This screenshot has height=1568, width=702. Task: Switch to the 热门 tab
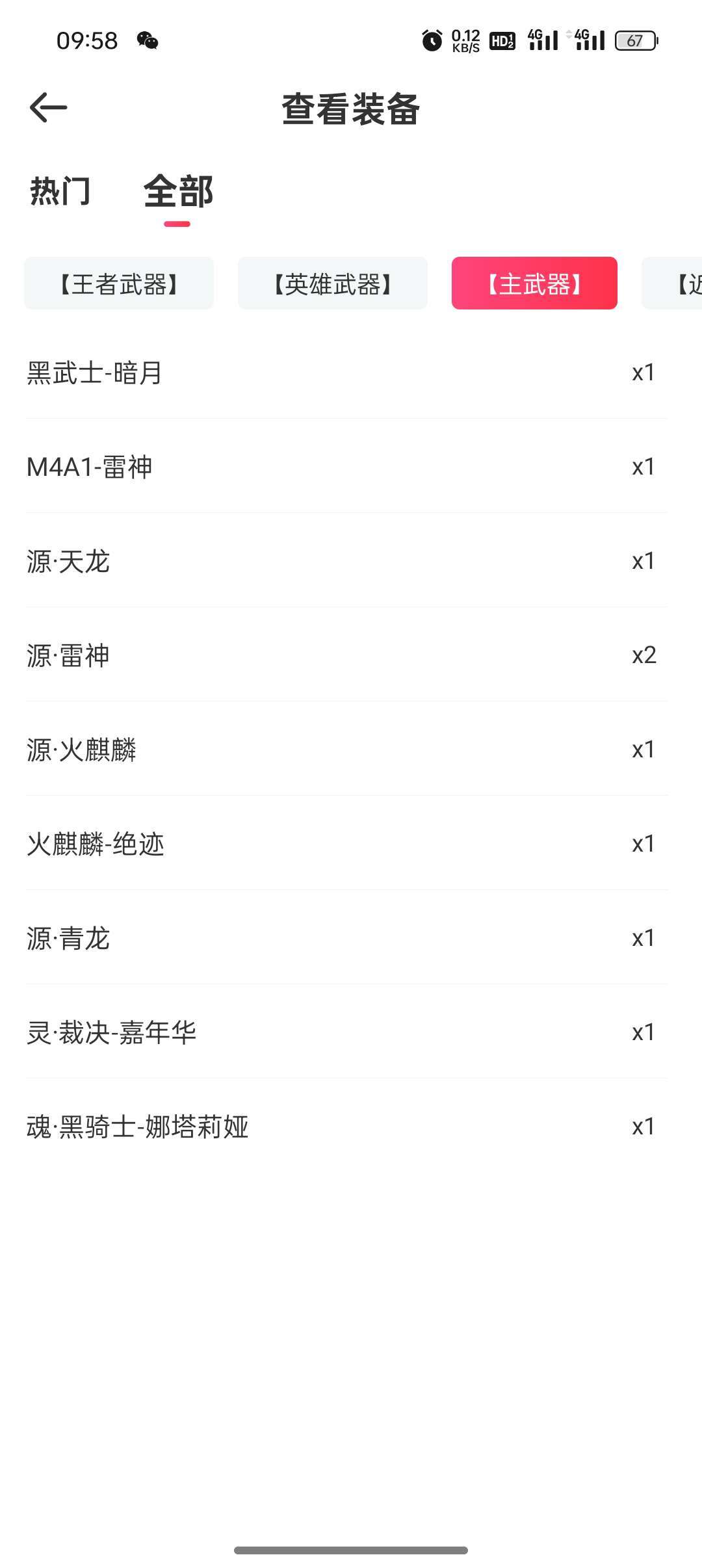60,192
